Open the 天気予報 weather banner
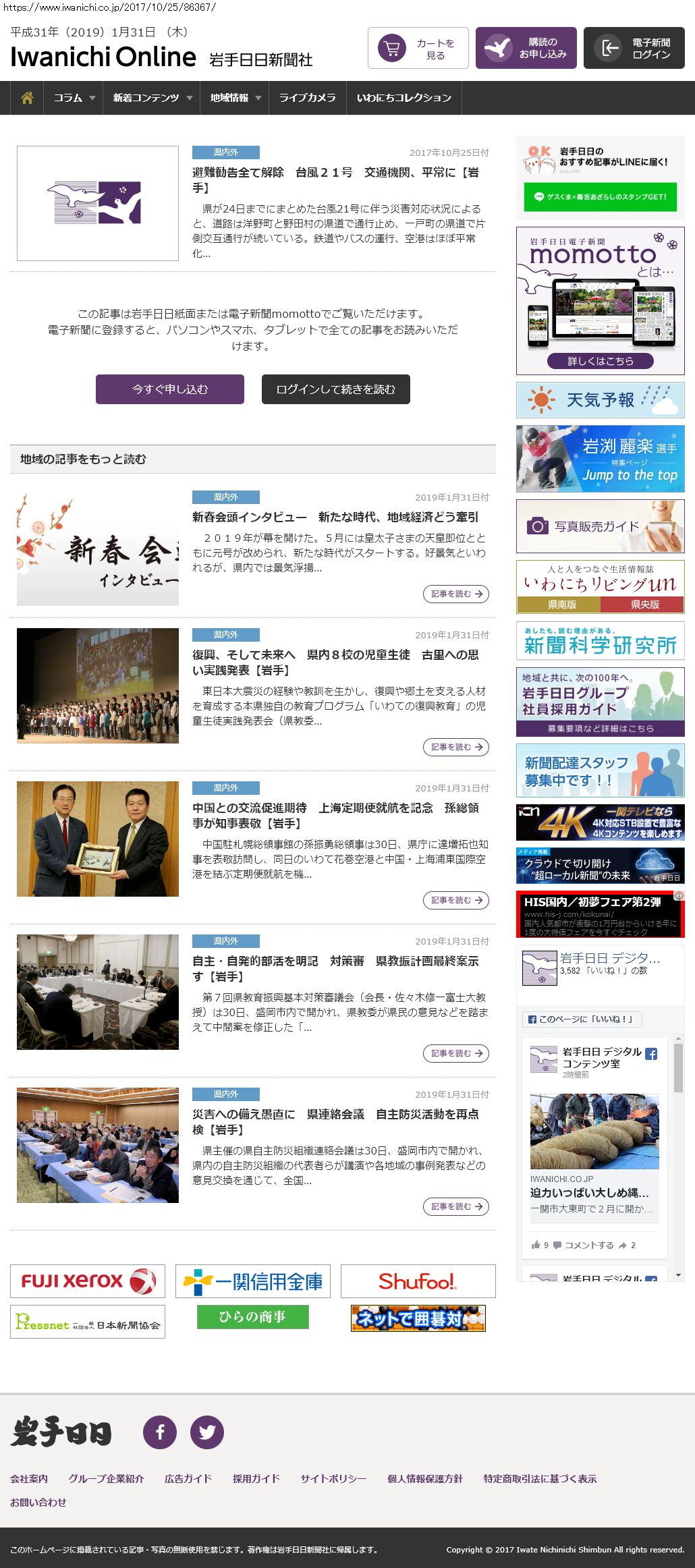The height and width of the screenshot is (1568, 695). tap(600, 400)
